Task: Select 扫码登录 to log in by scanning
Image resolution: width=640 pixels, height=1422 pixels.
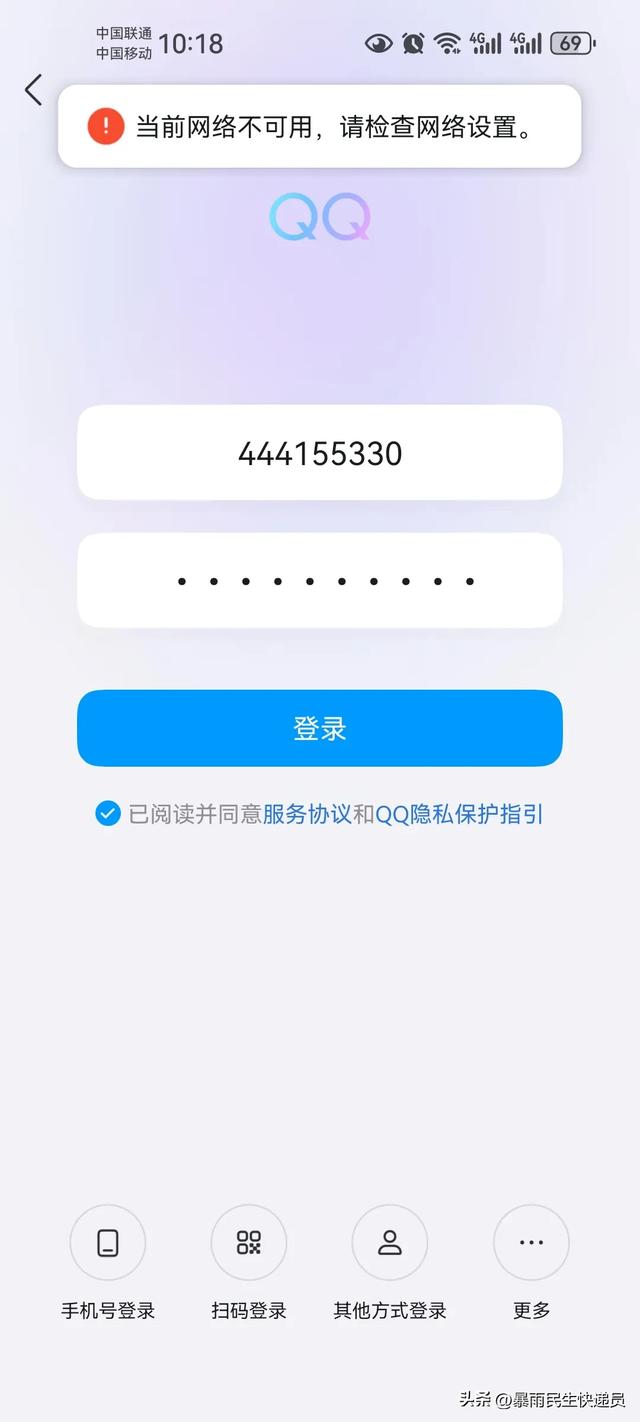Action: click(249, 1243)
